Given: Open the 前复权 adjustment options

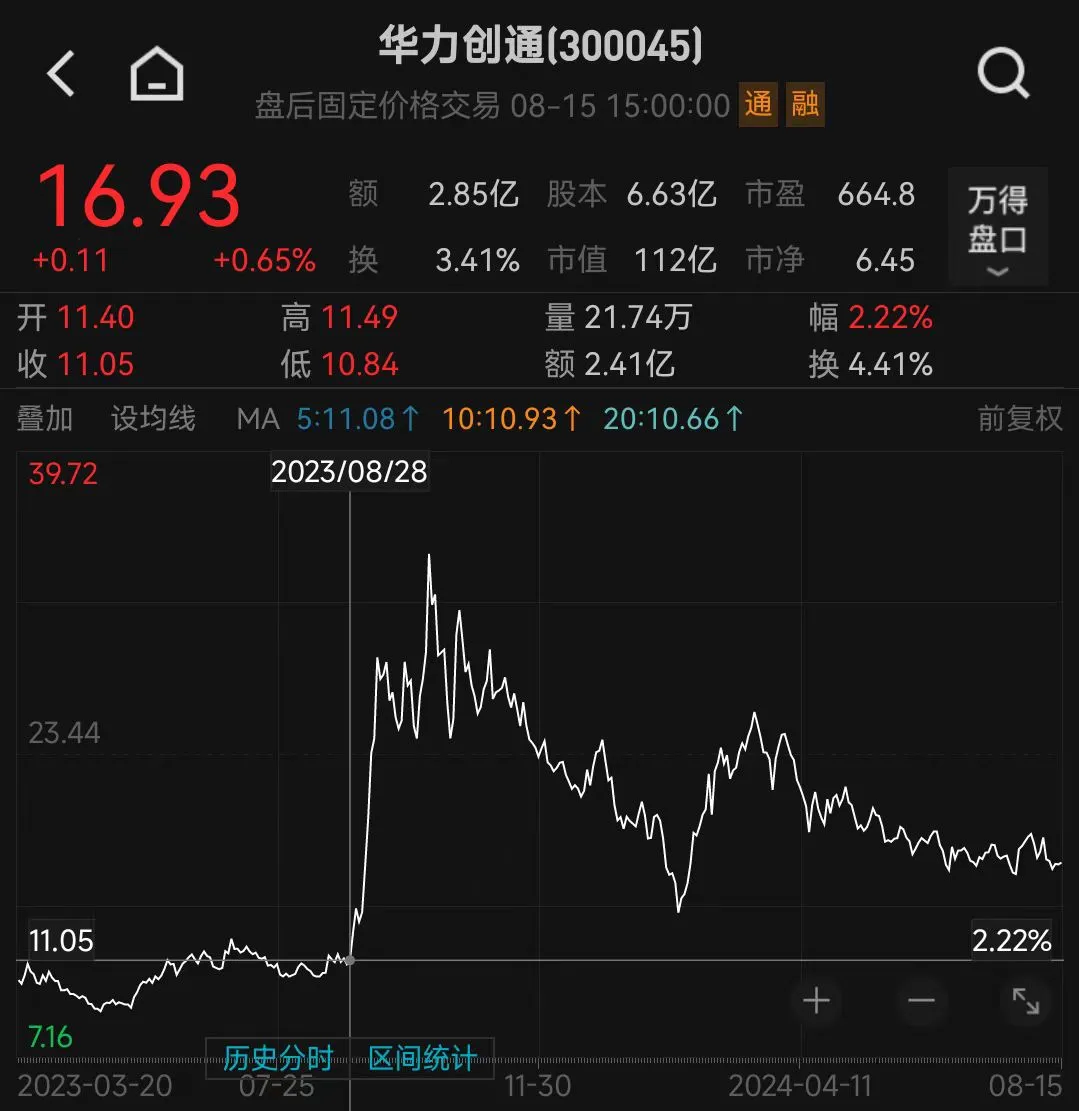Looking at the screenshot, I should click(x=1021, y=419).
